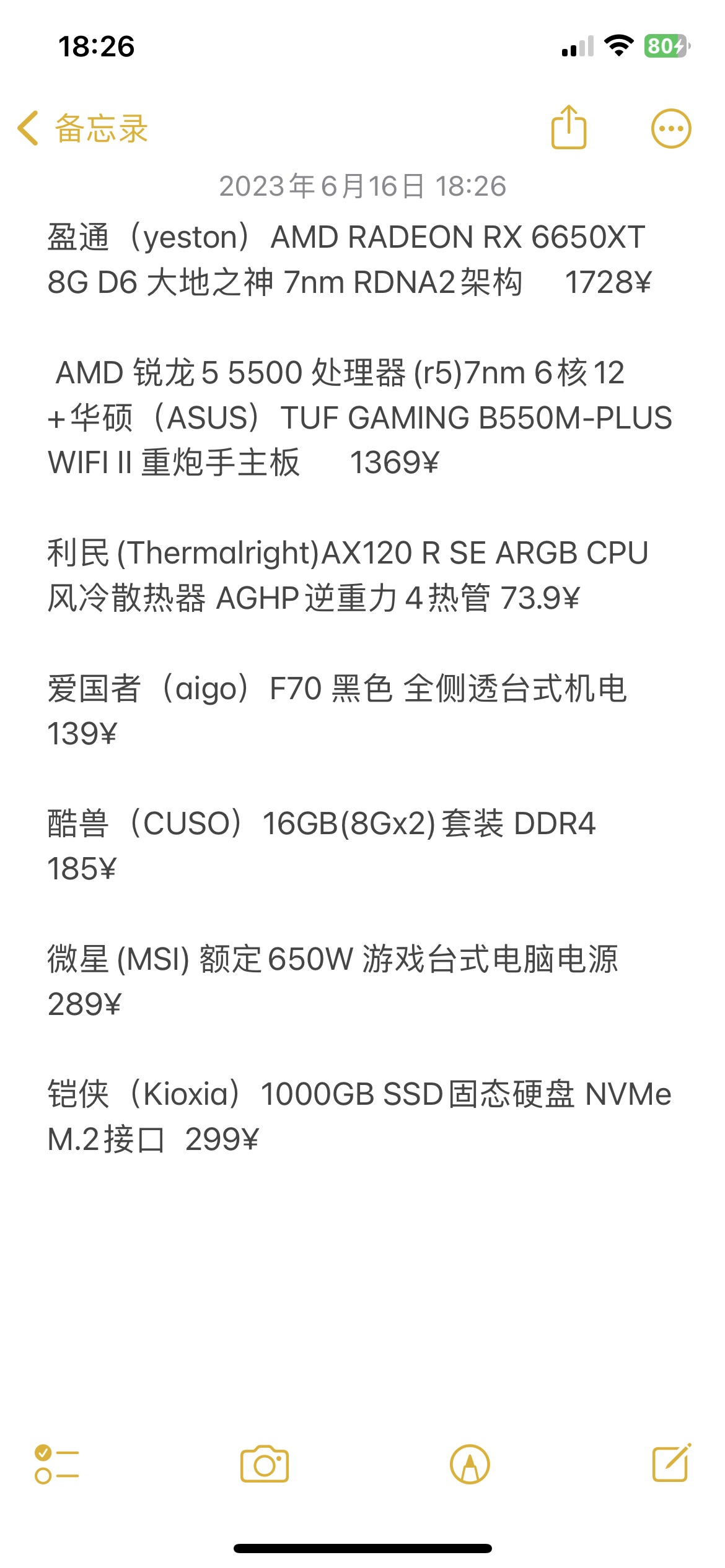Compose a new note
Screen dimensions: 725x1568
click(x=672, y=1463)
